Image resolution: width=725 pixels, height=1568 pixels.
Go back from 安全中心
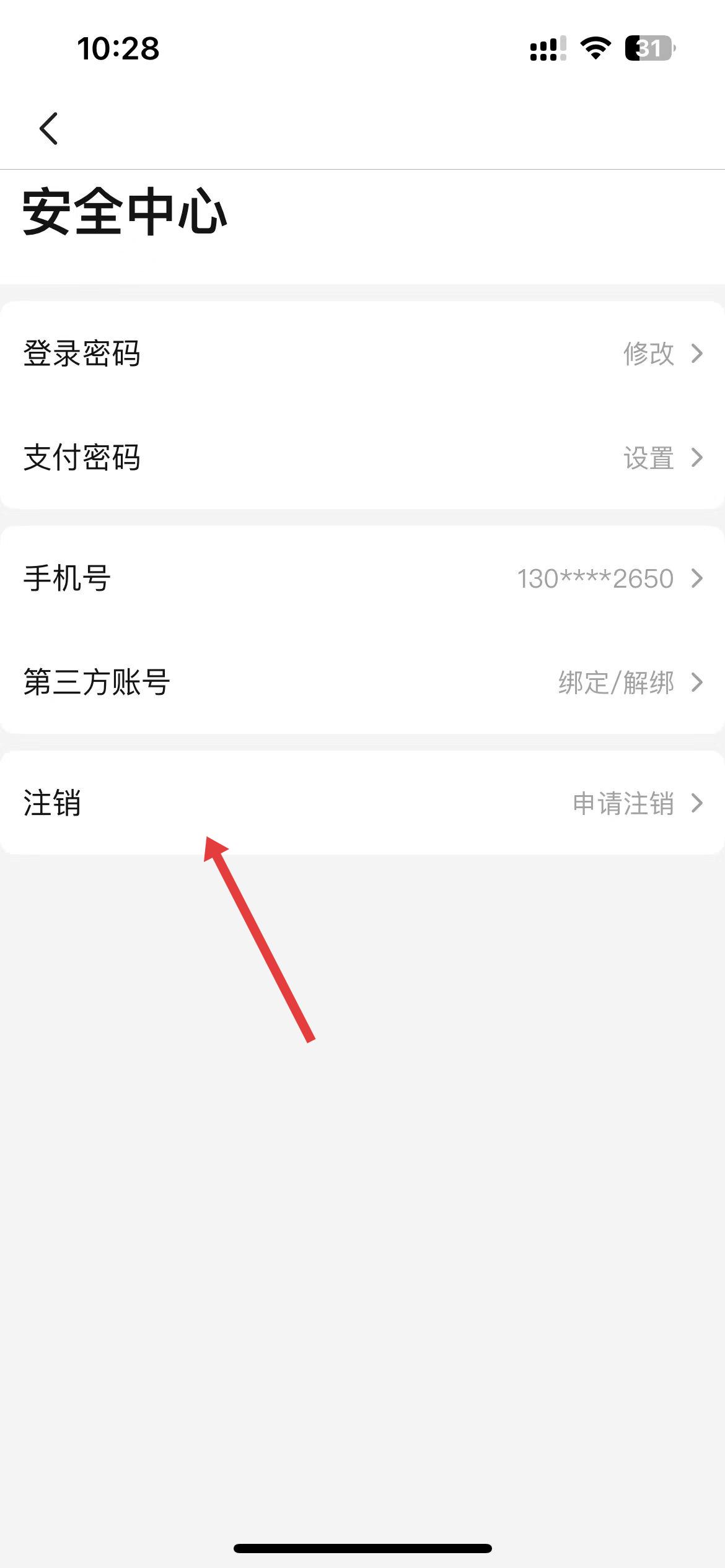[48, 128]
